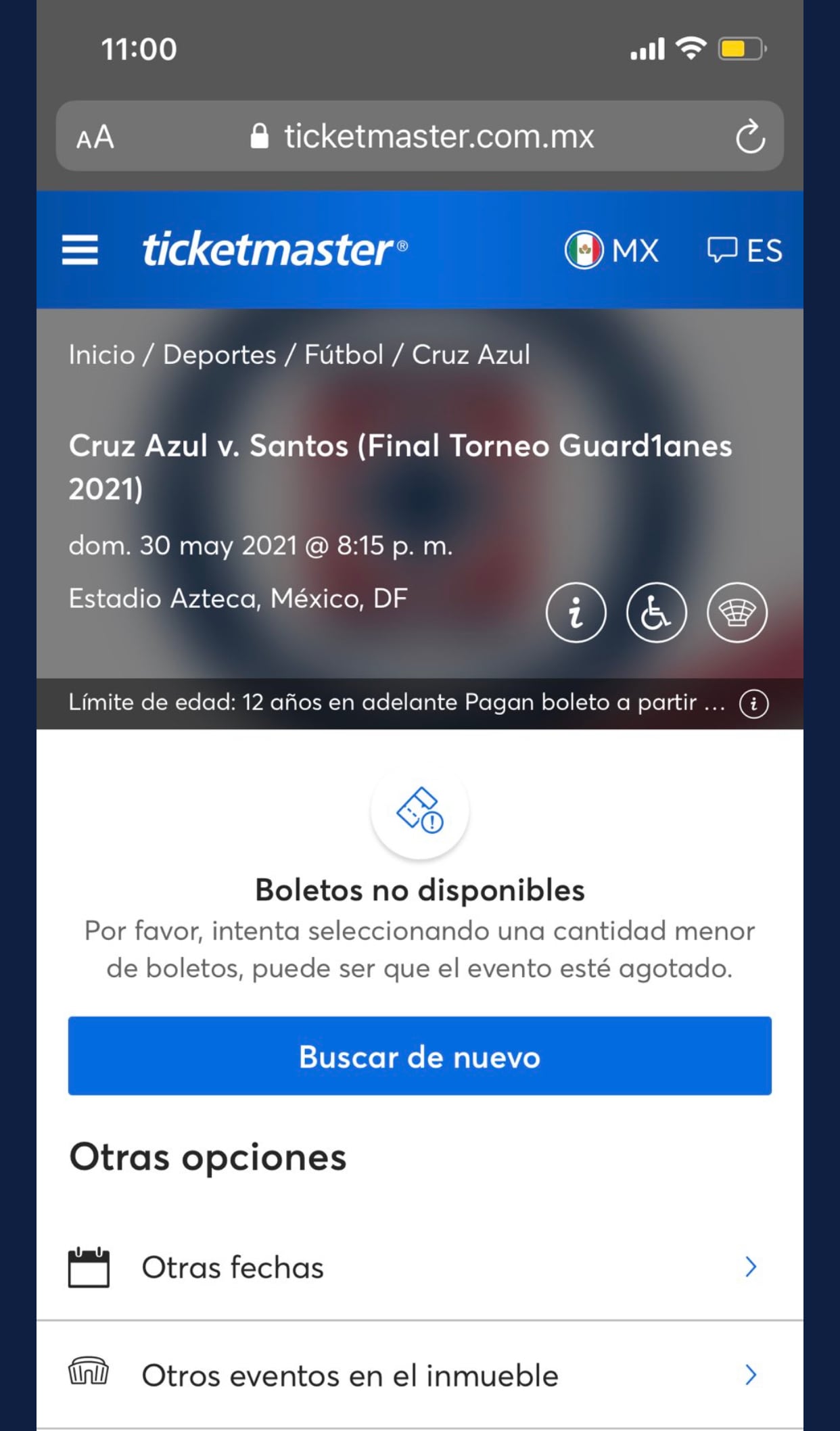Expand the Otras fechas row chevron

(749, 1267)
